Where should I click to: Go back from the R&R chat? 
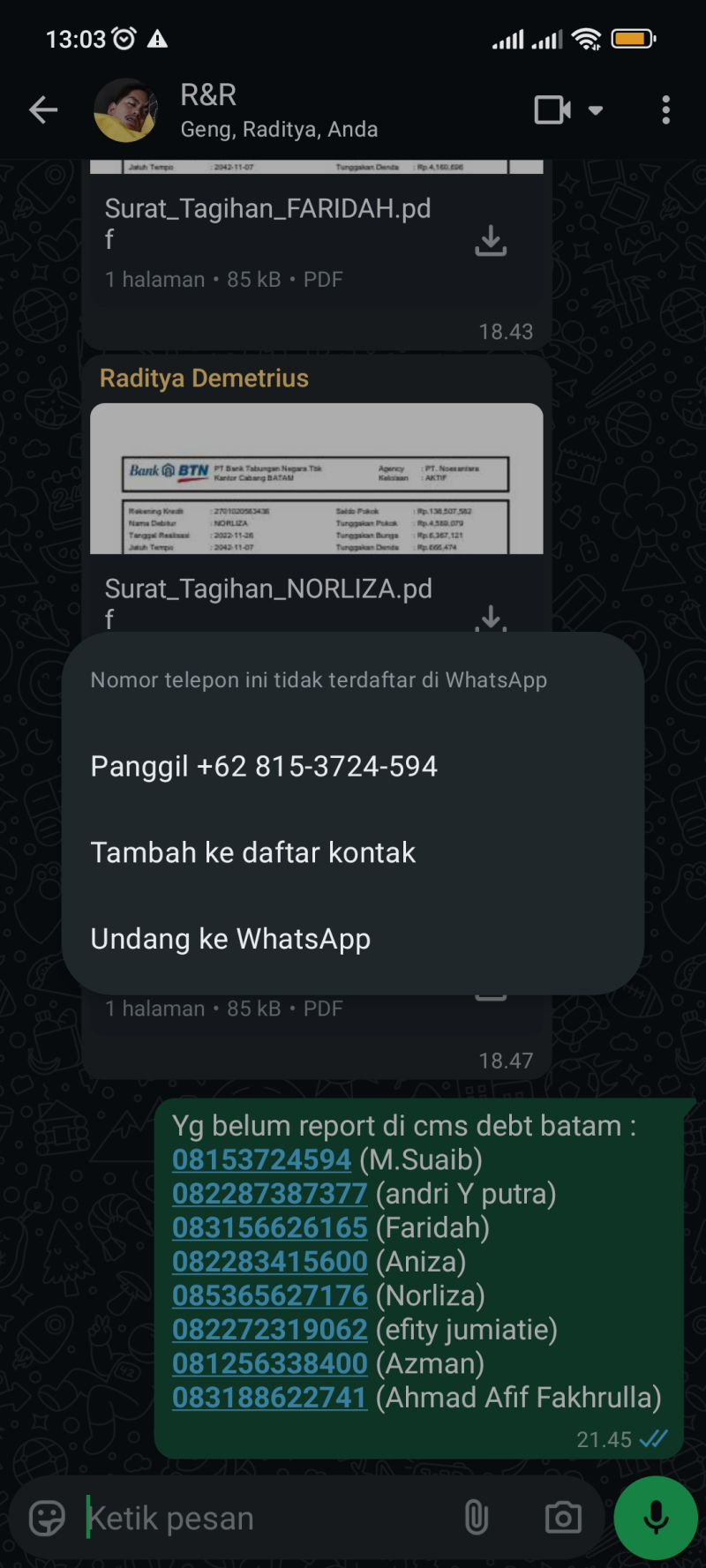pyautogui.click(x=42, y=110)
